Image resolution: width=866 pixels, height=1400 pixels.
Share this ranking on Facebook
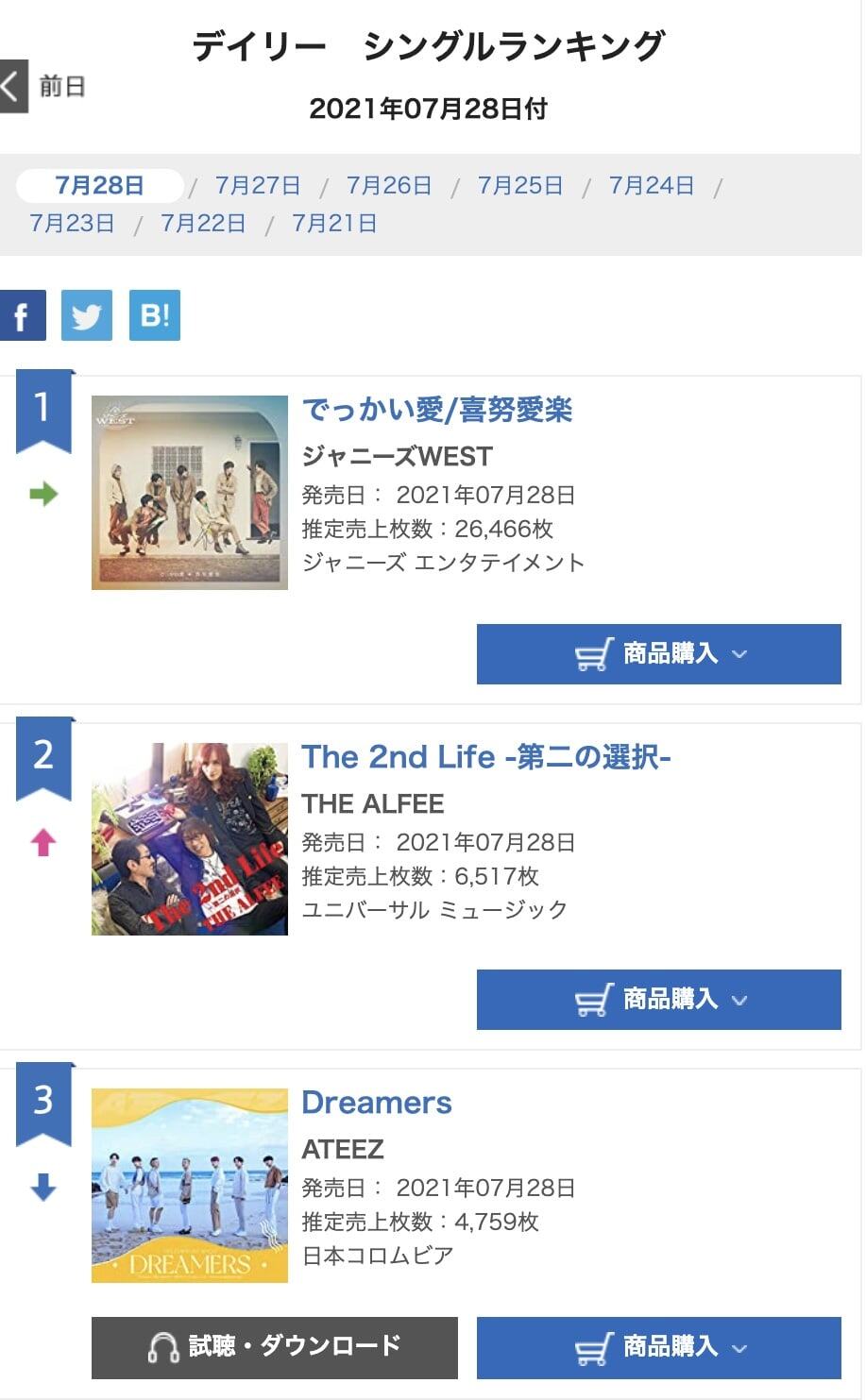[x=22, y=315]
